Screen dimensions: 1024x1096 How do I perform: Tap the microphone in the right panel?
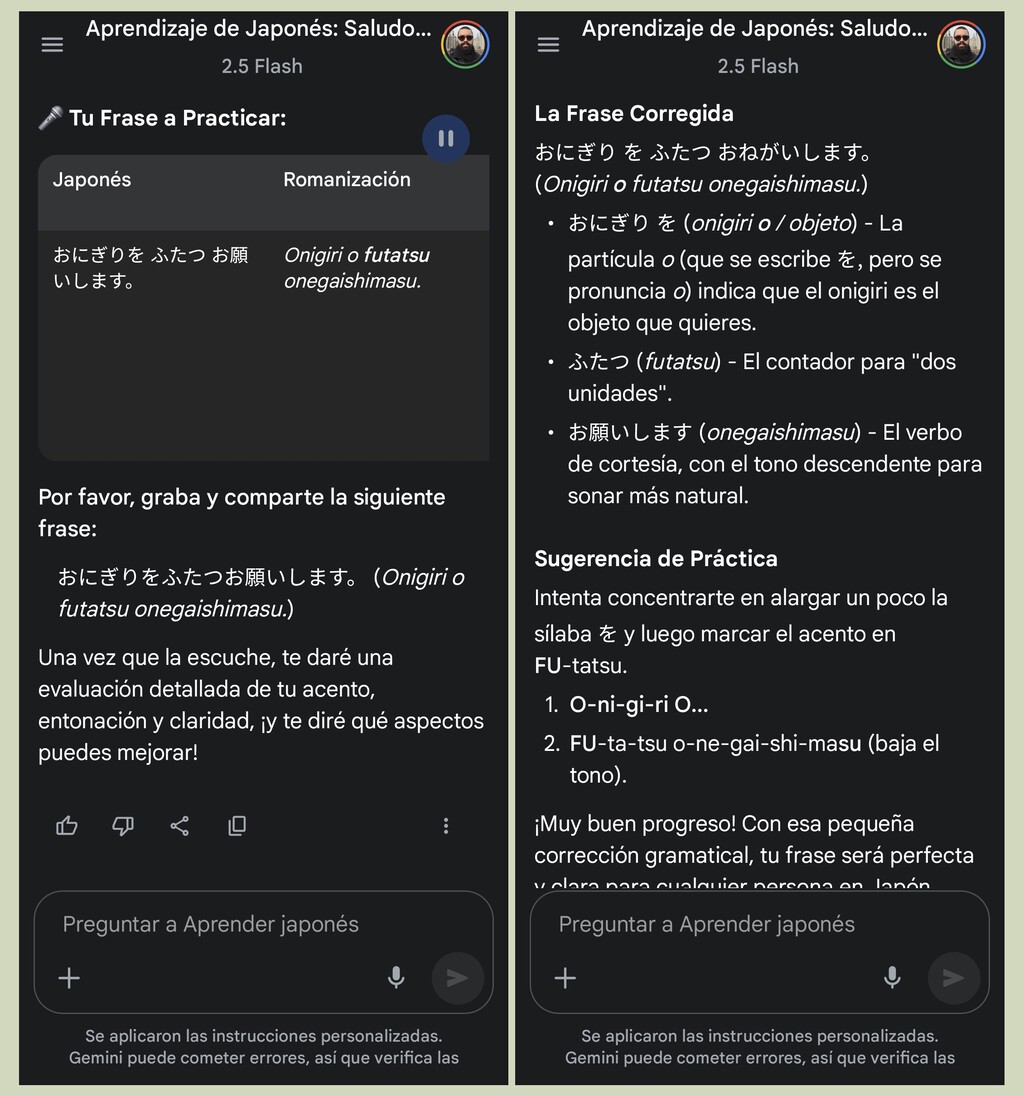pos(891,978)
